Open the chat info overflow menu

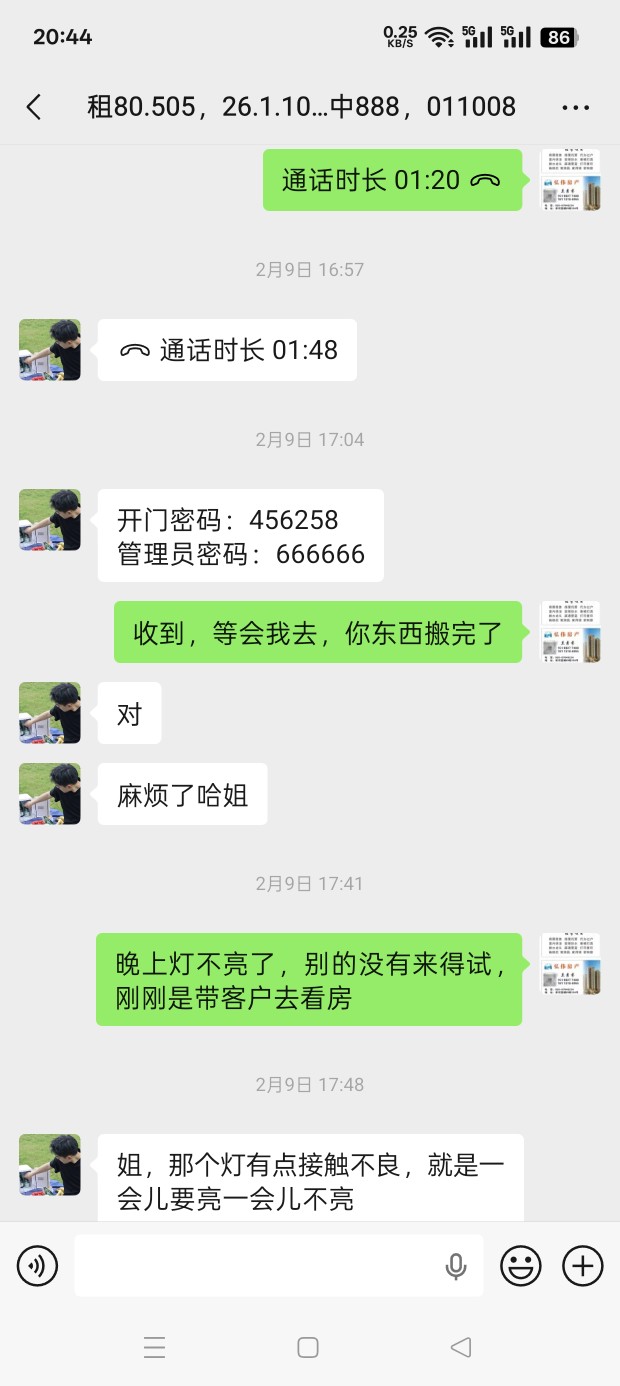point(575,107)
